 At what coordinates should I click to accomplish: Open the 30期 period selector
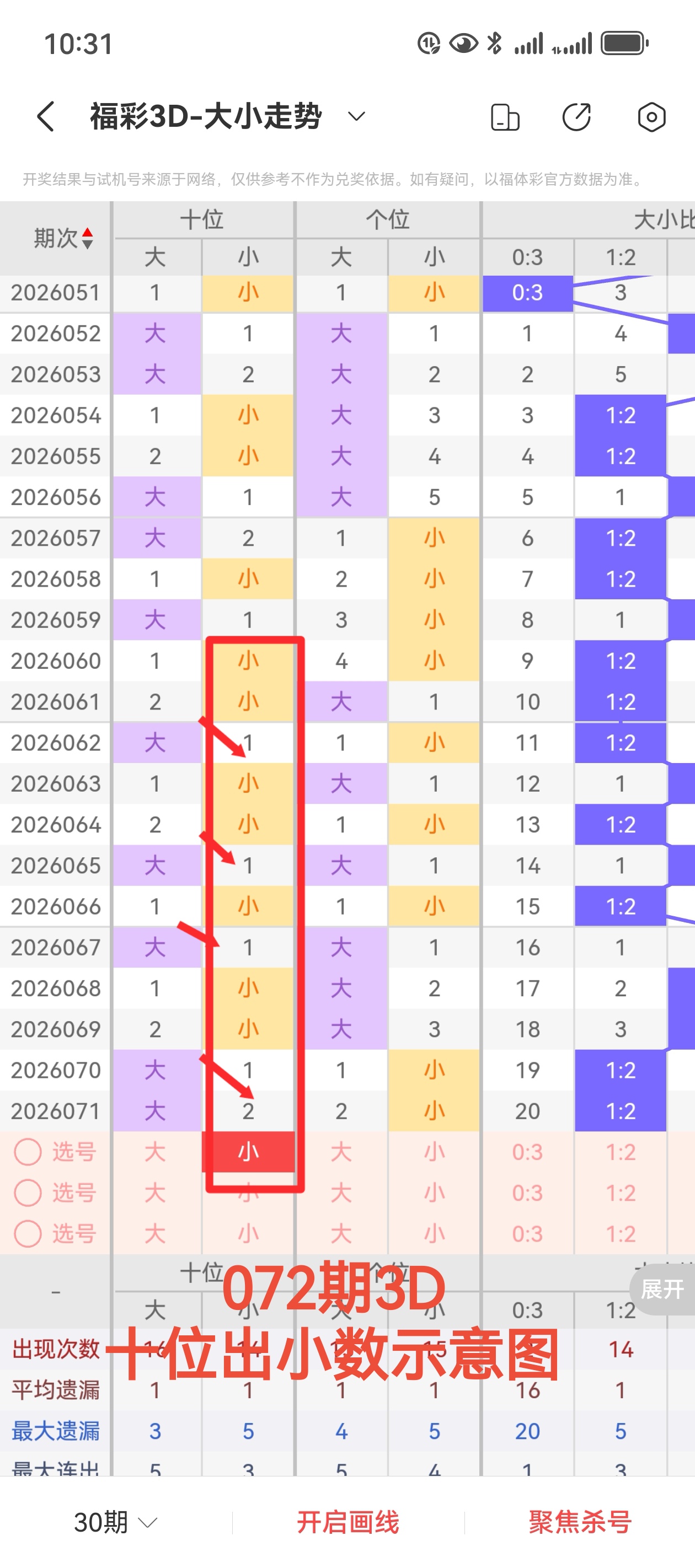tap(112, 1522)
